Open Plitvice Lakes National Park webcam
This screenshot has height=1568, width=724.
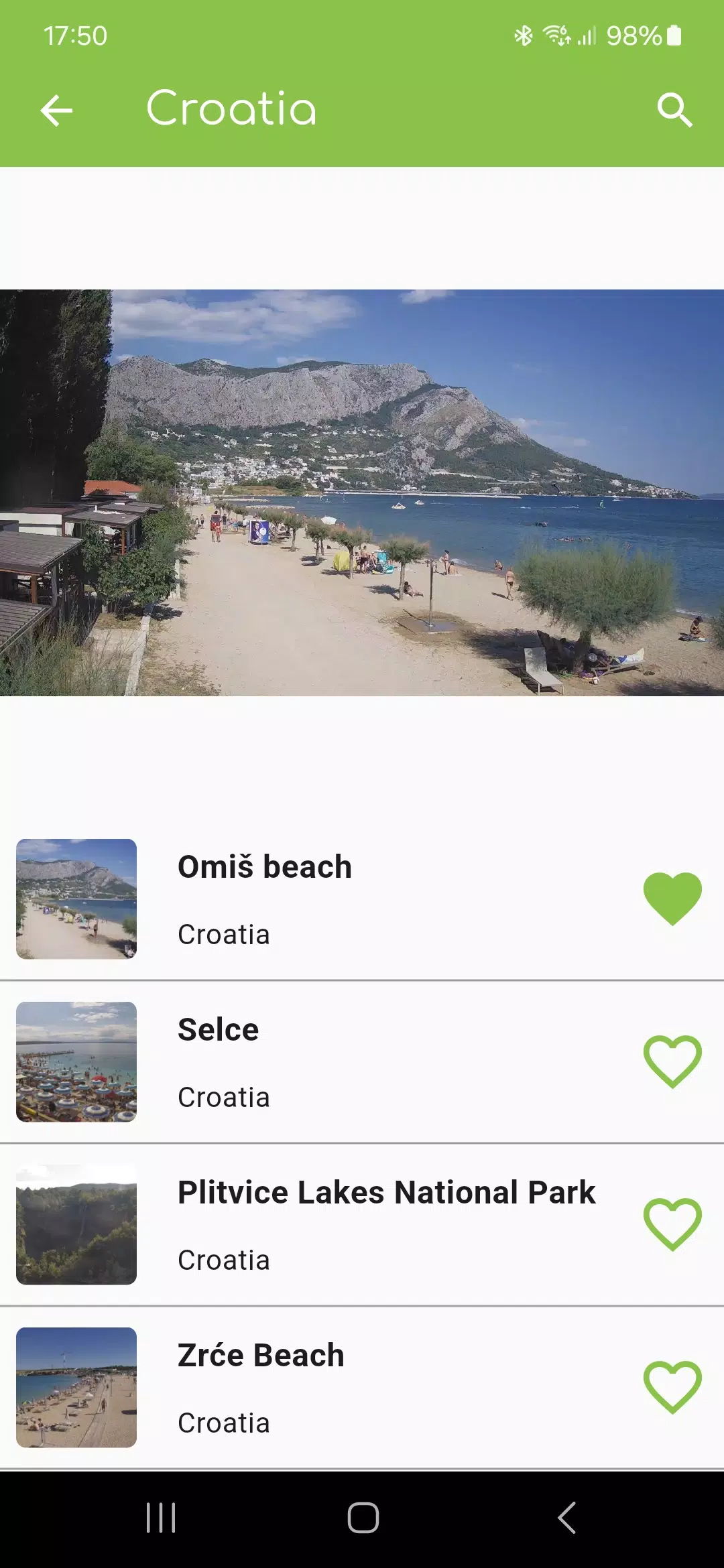pyautogui.click(x=362, y=1225)
